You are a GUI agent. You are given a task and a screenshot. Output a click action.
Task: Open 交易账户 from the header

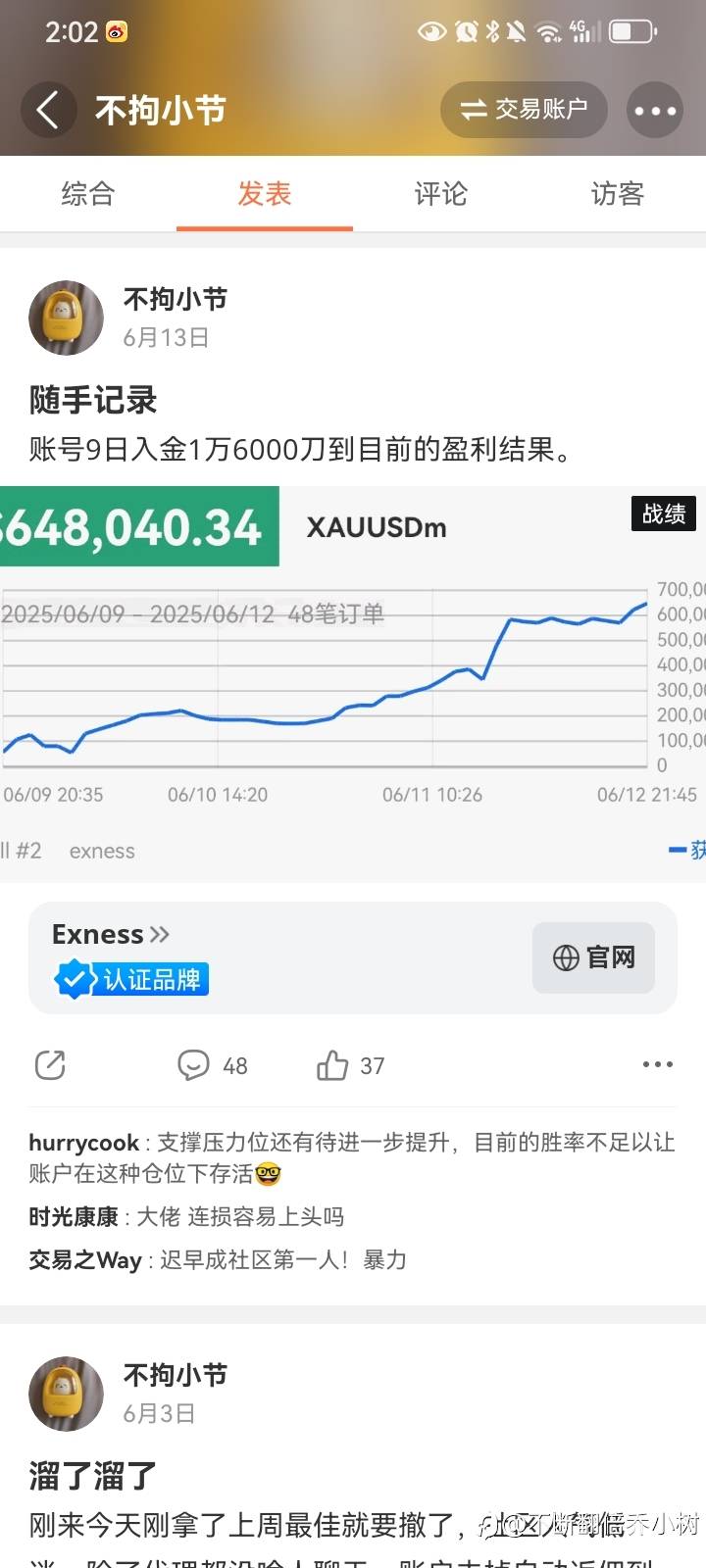pyautogui.click(x=524, y=110)
